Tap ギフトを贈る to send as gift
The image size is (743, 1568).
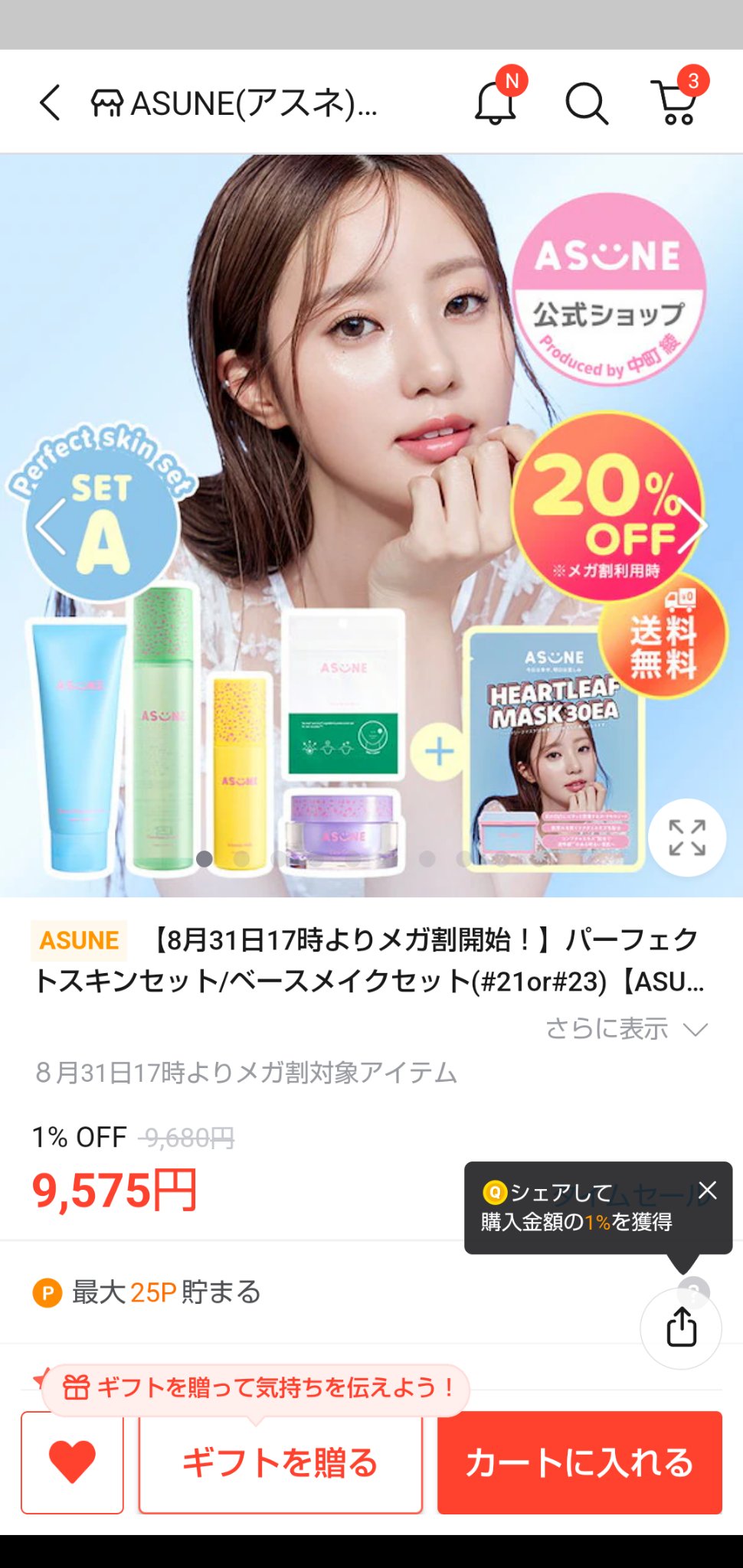(x=280, y=1463)
